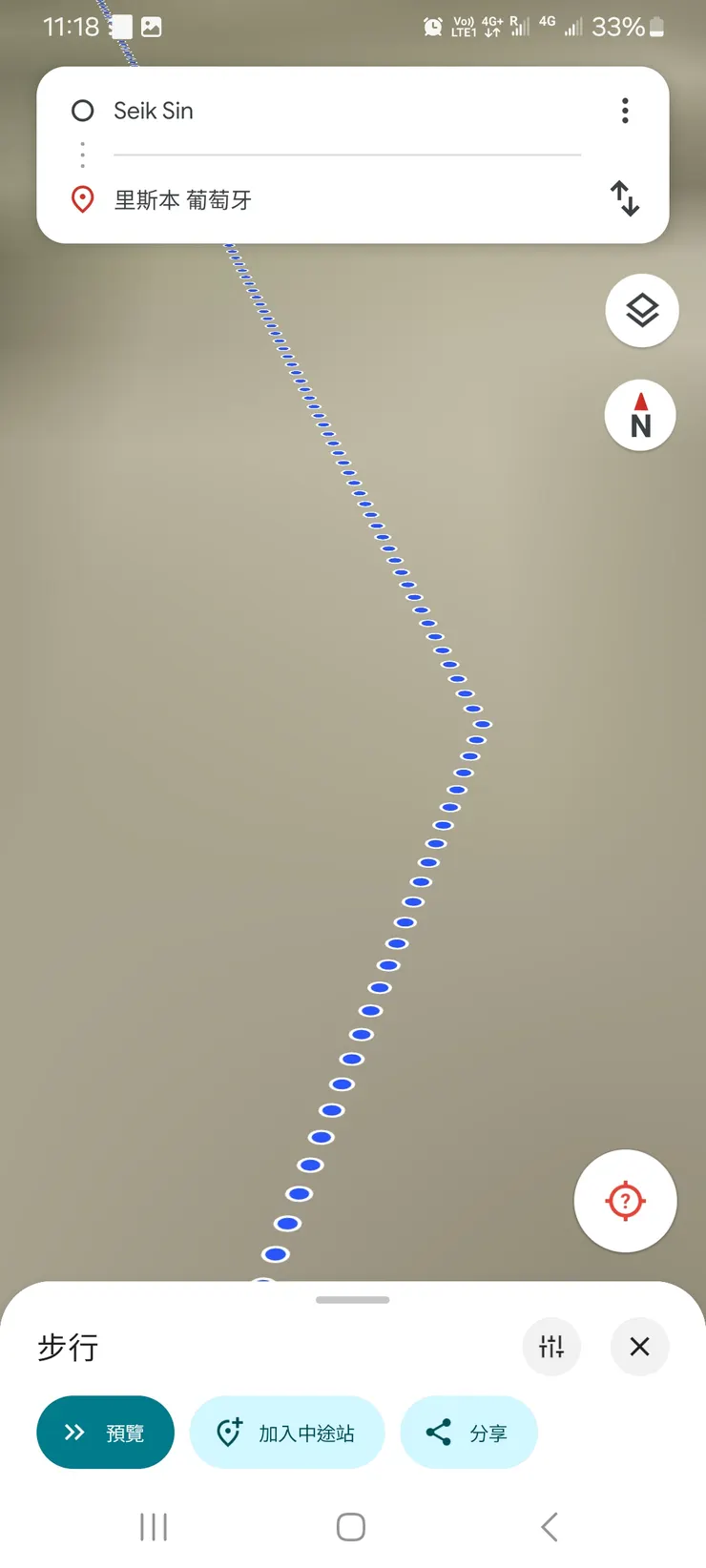Open route options settings
The width and height of the screenshot is (706, 1568).
coord(551,1347)
